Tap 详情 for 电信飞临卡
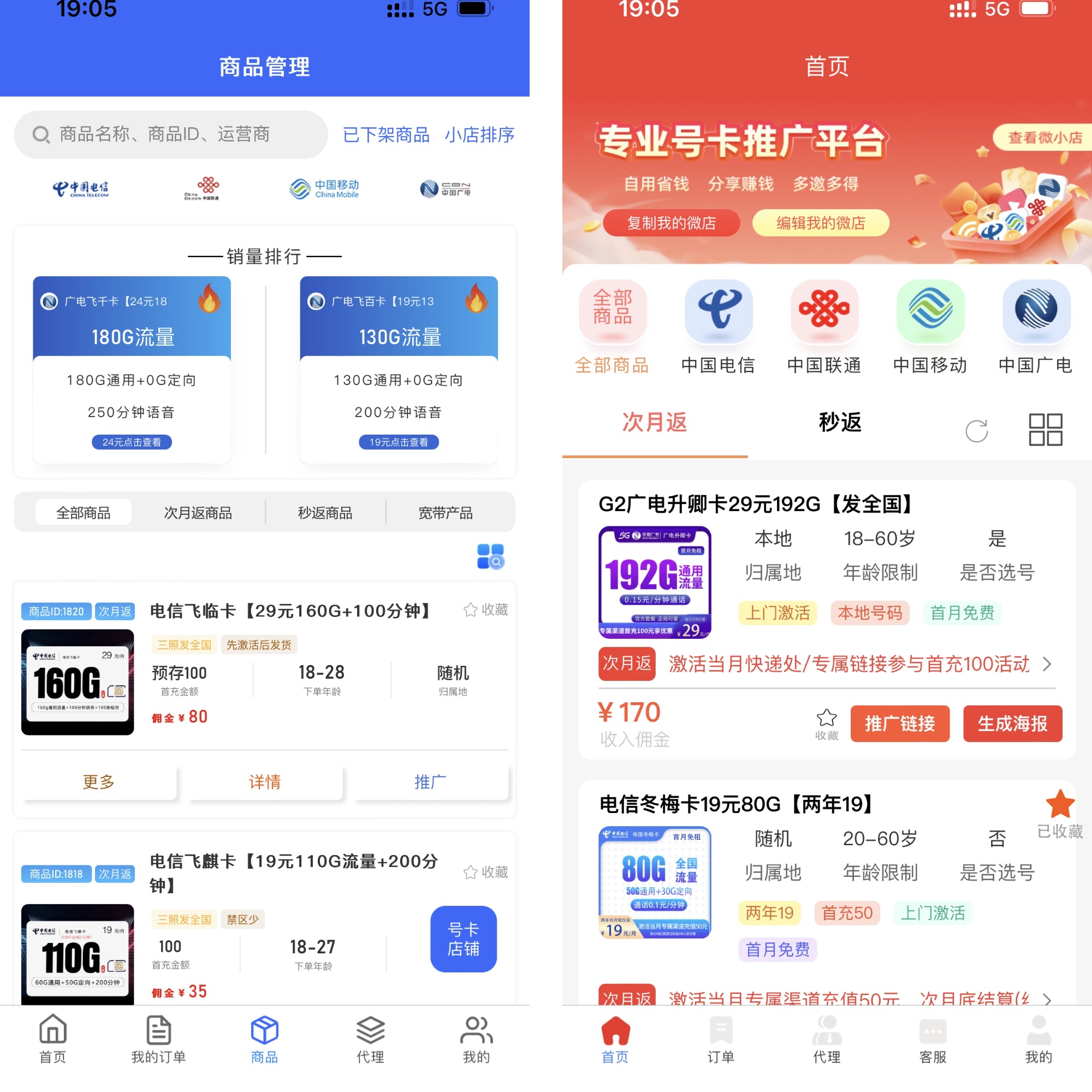Image resolution: width=1092 pixels, height=1092 pixels. tap(264, 782)
